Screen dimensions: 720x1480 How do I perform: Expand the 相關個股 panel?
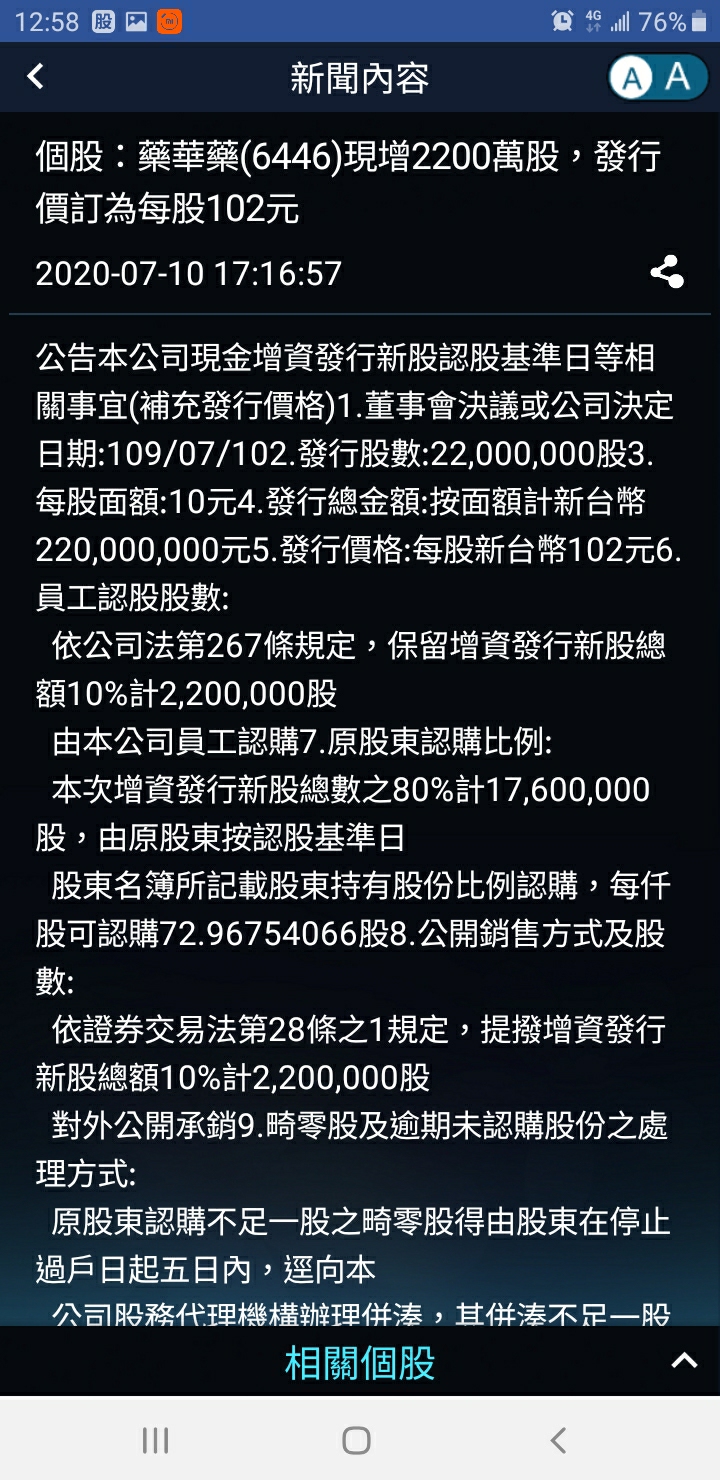click(x=684, y=1361)
